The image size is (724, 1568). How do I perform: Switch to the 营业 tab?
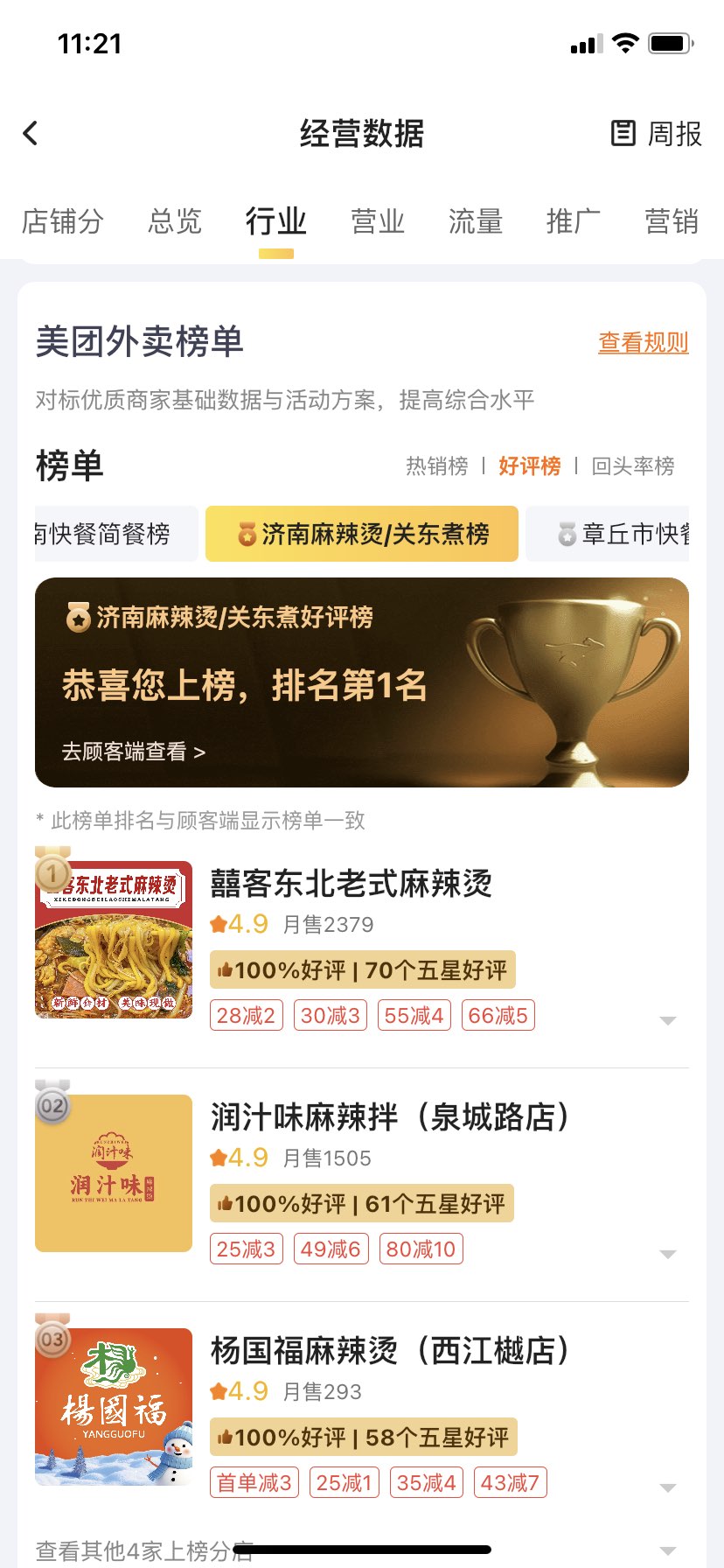[378, 221]
